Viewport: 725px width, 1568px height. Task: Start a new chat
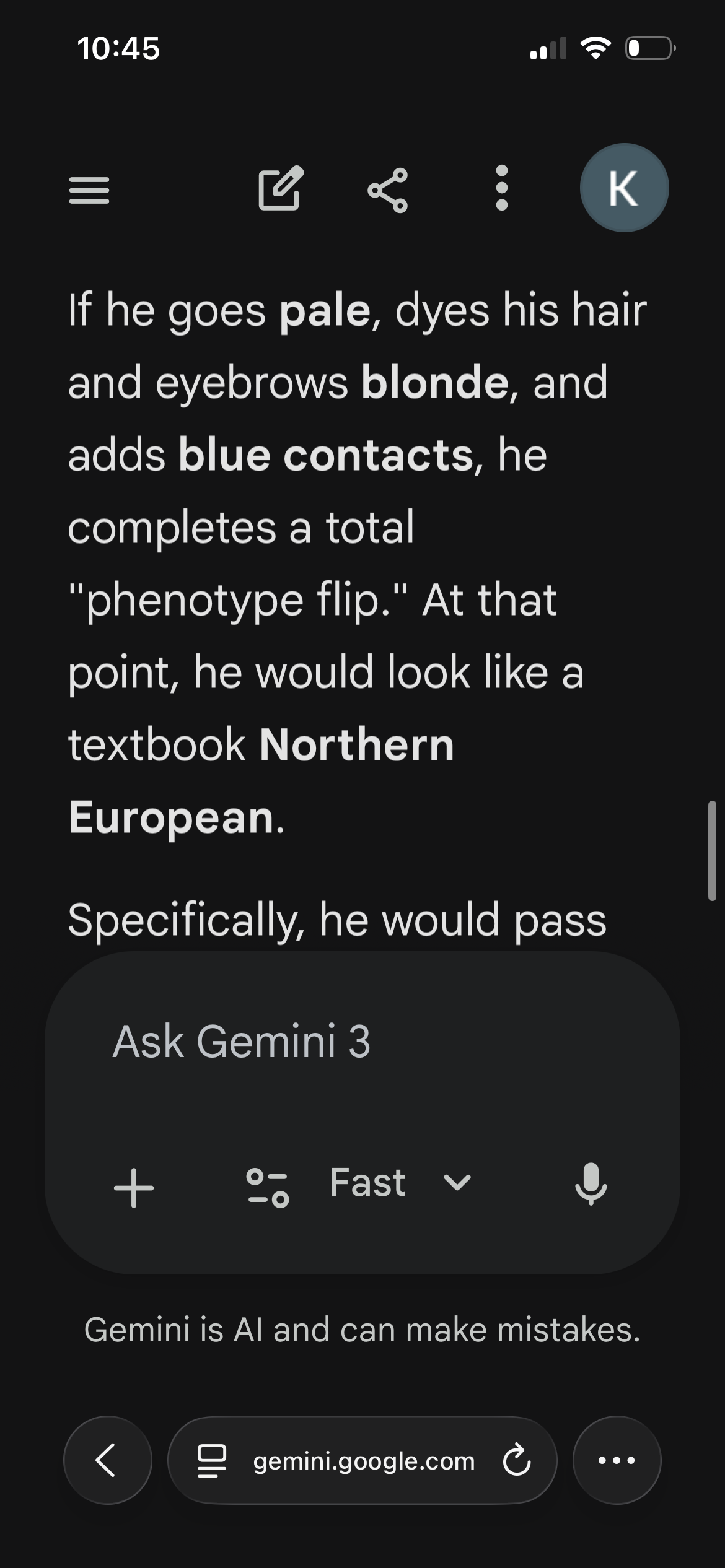[x=280, y=188]
